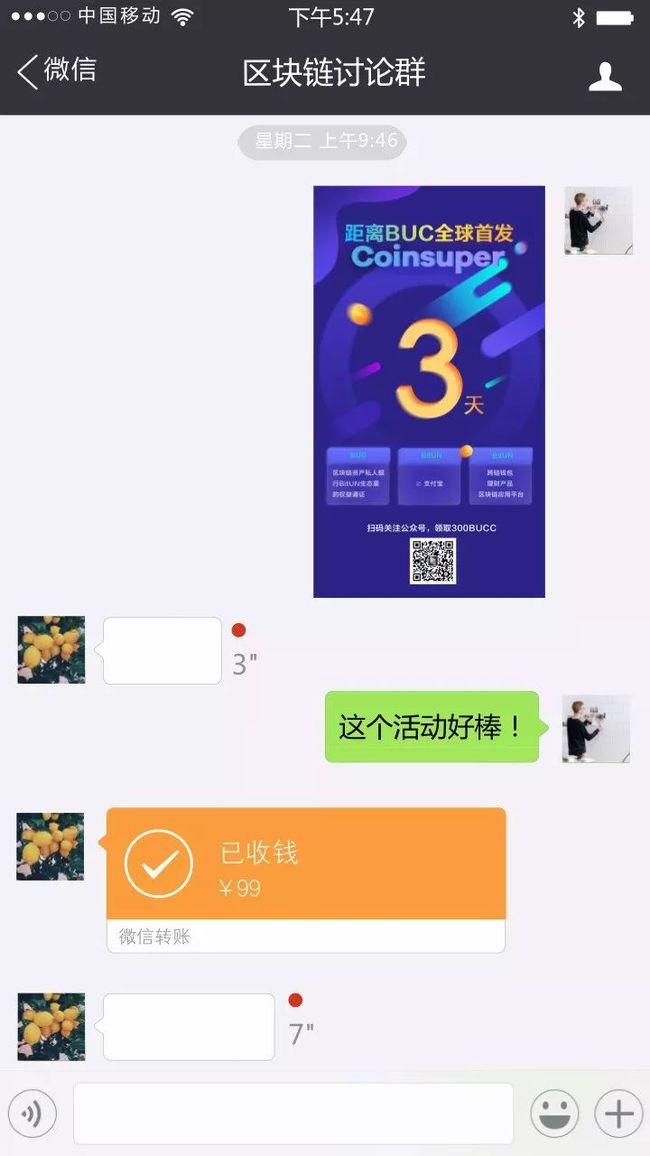Go back to the 微信 chat list
650x1156 pixels.
coord(56,72)
